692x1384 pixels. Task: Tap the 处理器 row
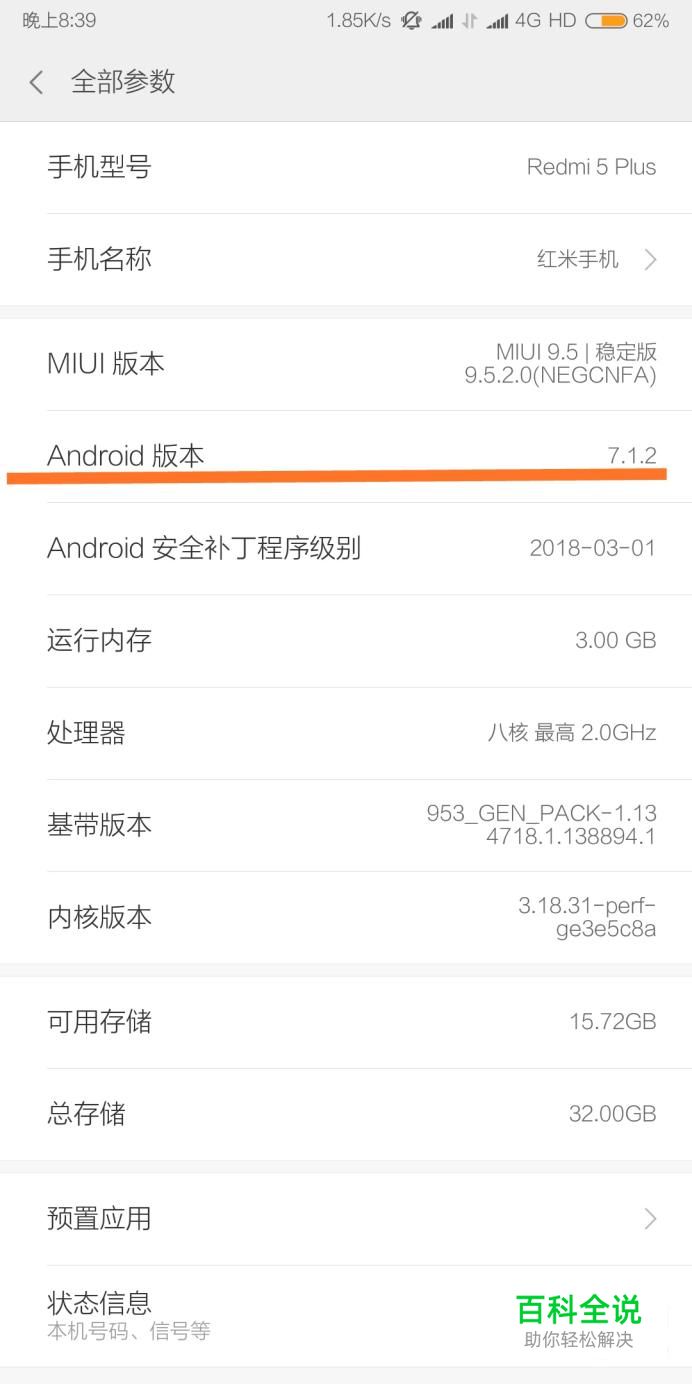[x=346, y=733]
